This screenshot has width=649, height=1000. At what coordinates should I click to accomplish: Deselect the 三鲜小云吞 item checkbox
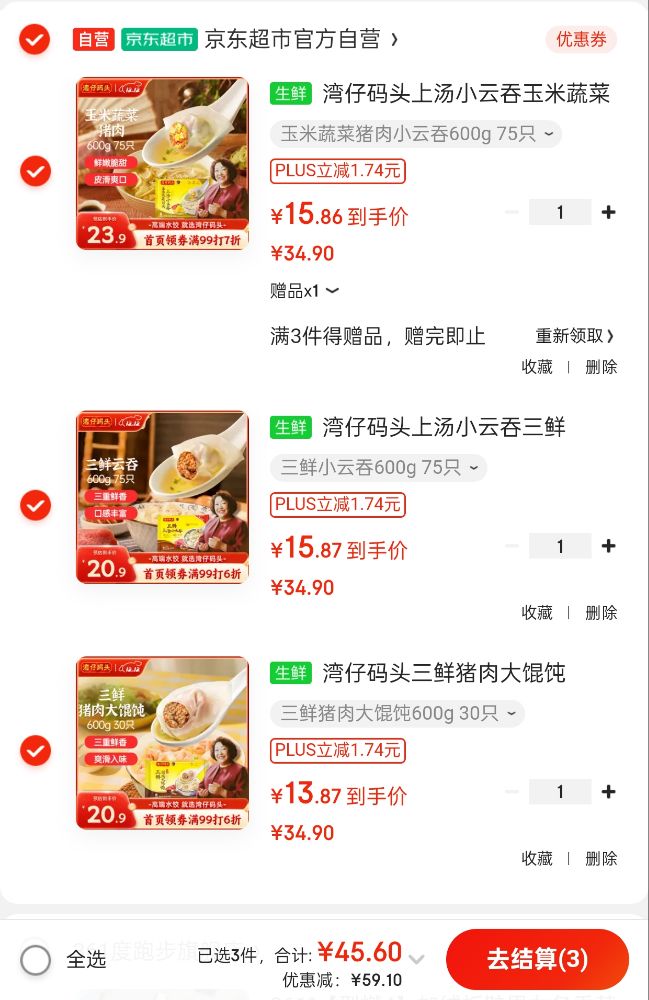coord(35,505)
